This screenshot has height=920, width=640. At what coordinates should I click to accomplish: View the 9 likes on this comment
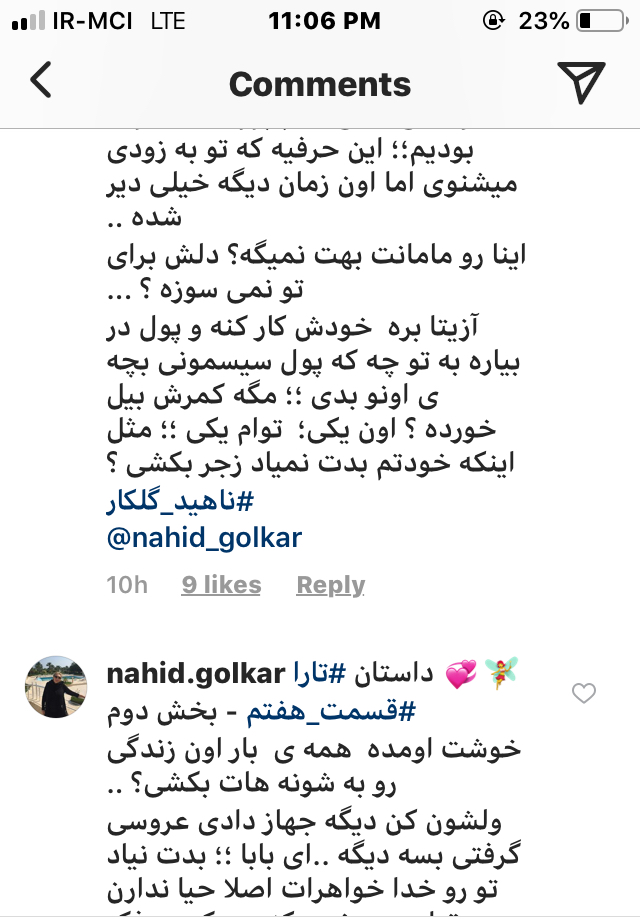pos(221,585)
